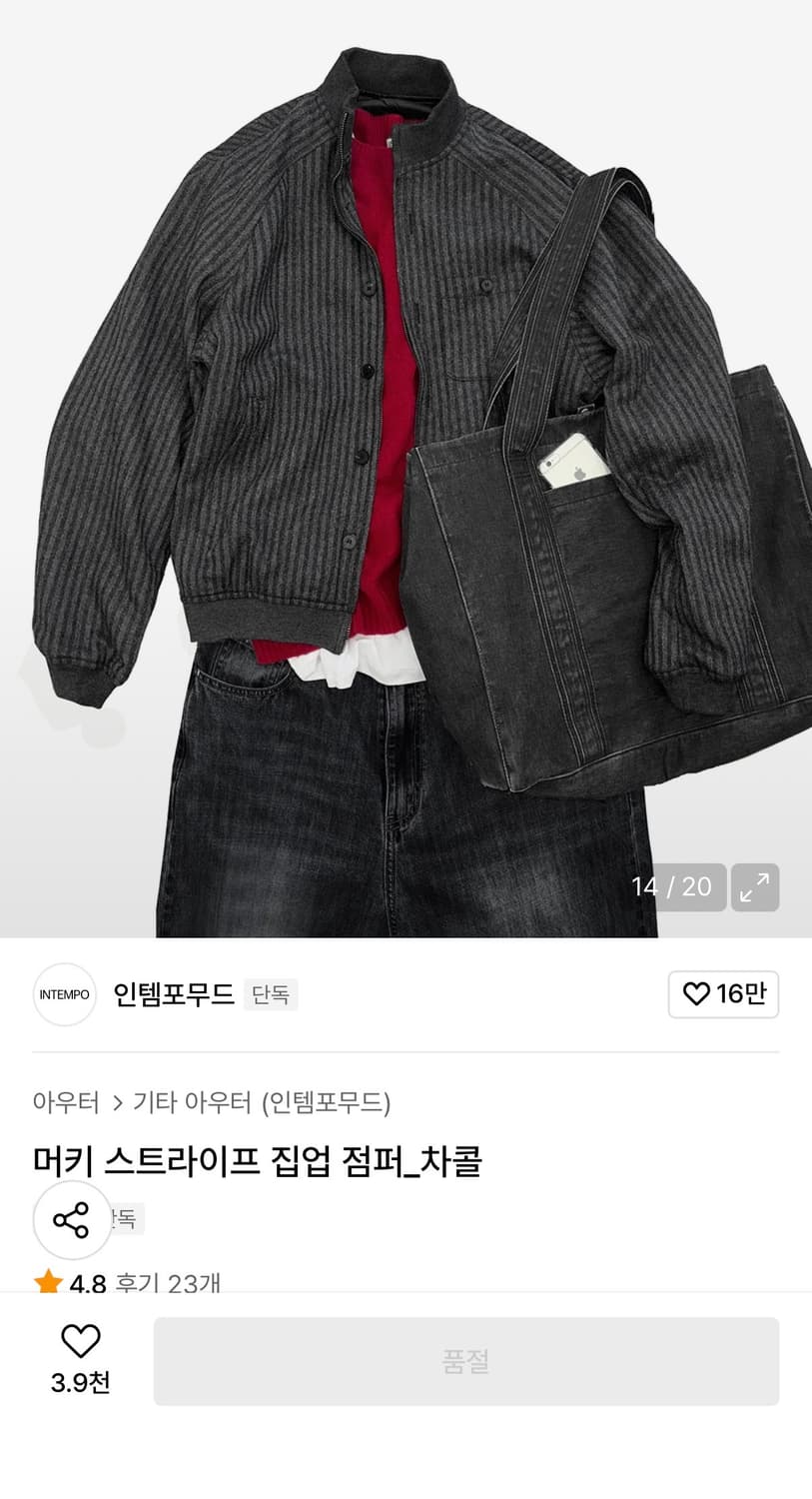
Task: Click the fullscreen expand arrow on the photo
Action: point(755,887)
